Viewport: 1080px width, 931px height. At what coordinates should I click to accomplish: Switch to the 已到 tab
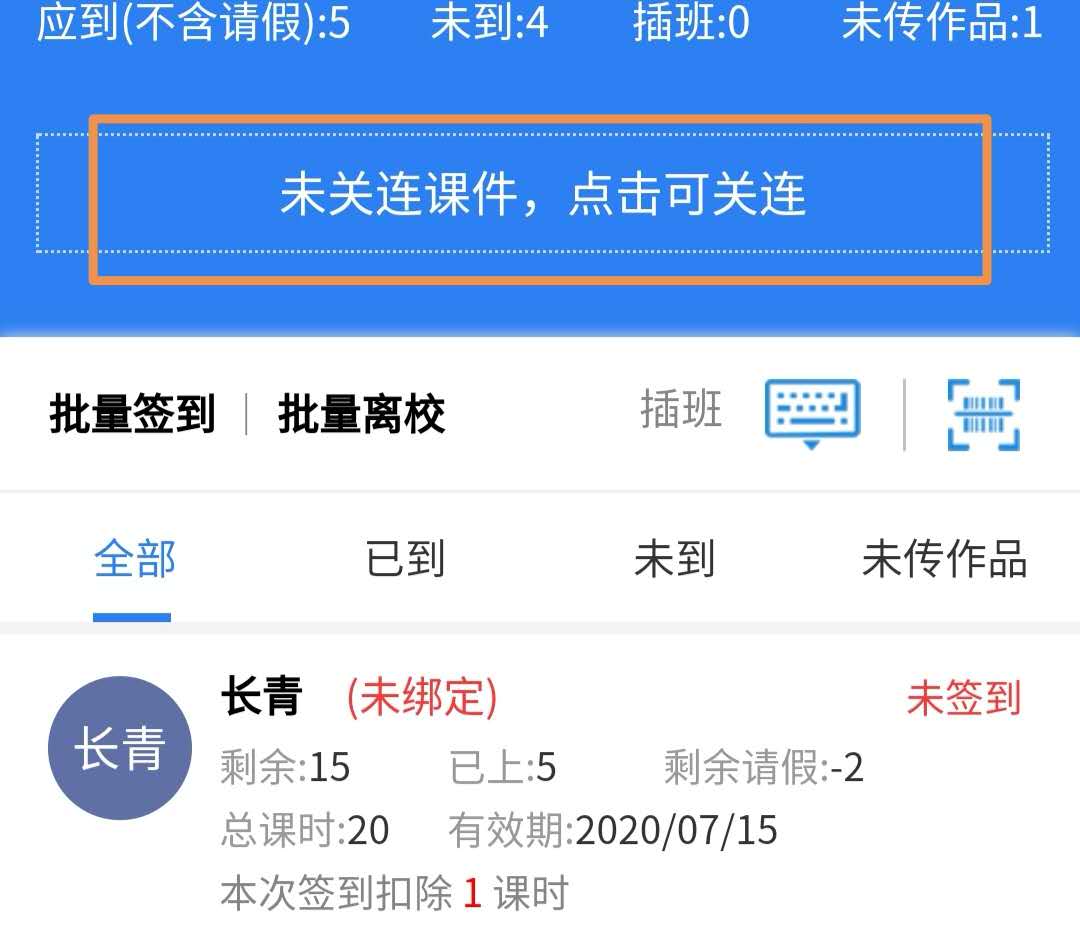405,559
